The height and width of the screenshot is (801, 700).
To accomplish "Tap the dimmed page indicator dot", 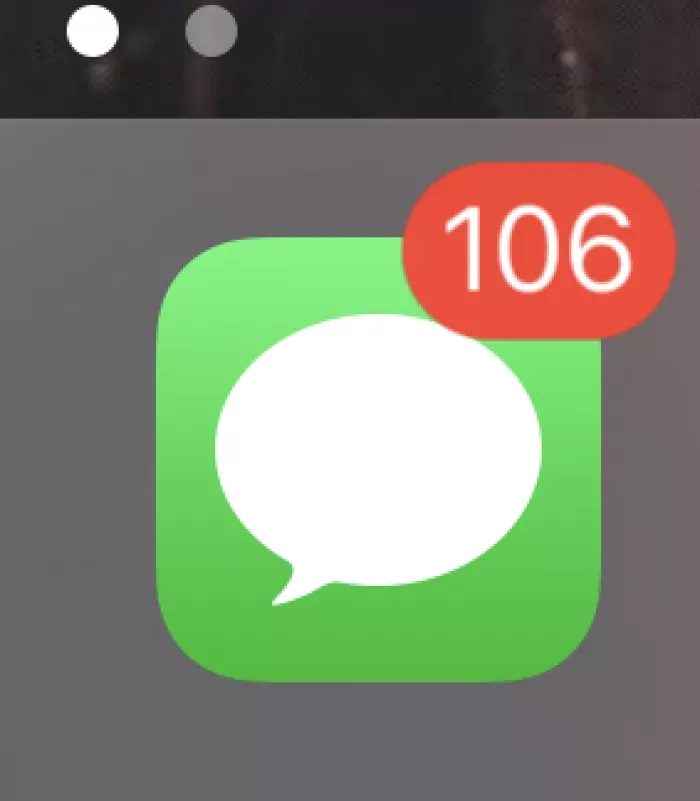I will (211, 31).
